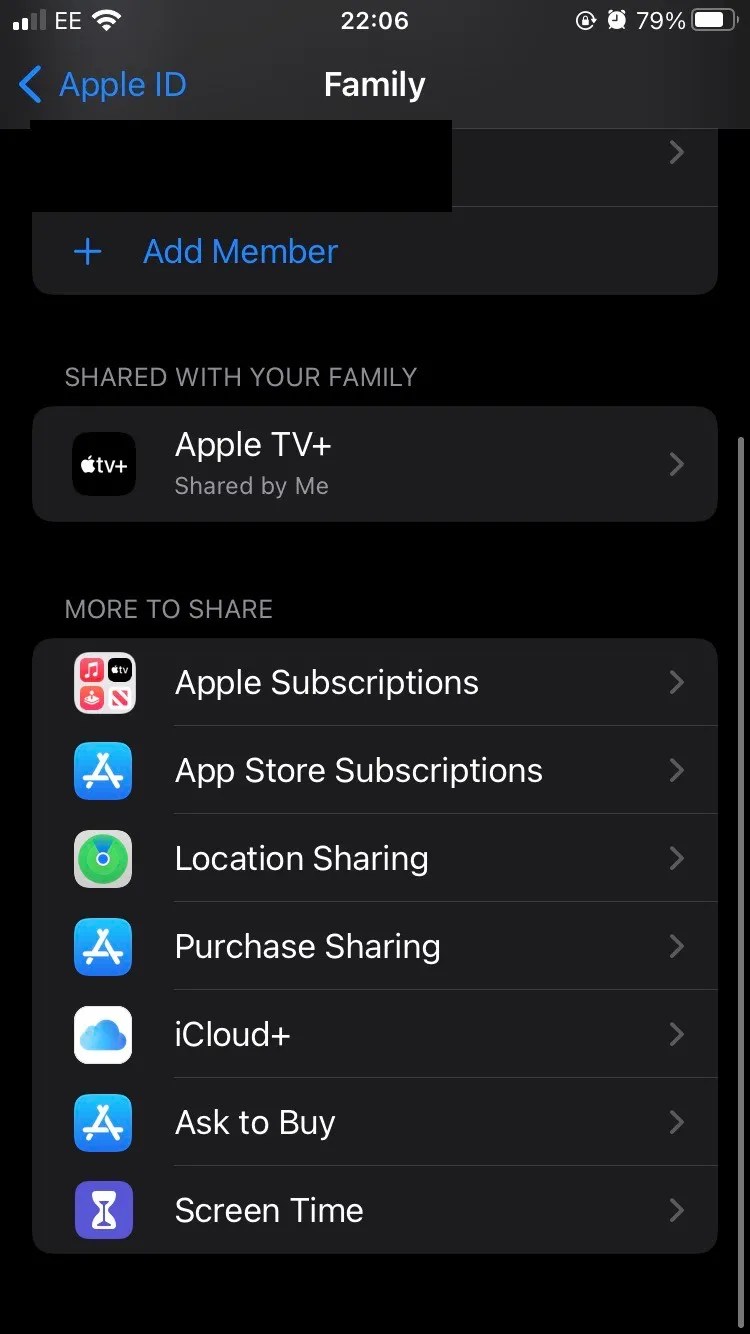This screenshot has height=1334, width=750.
Task: Tap the Apple TV+ app icon
Action: tap(103, 464)
